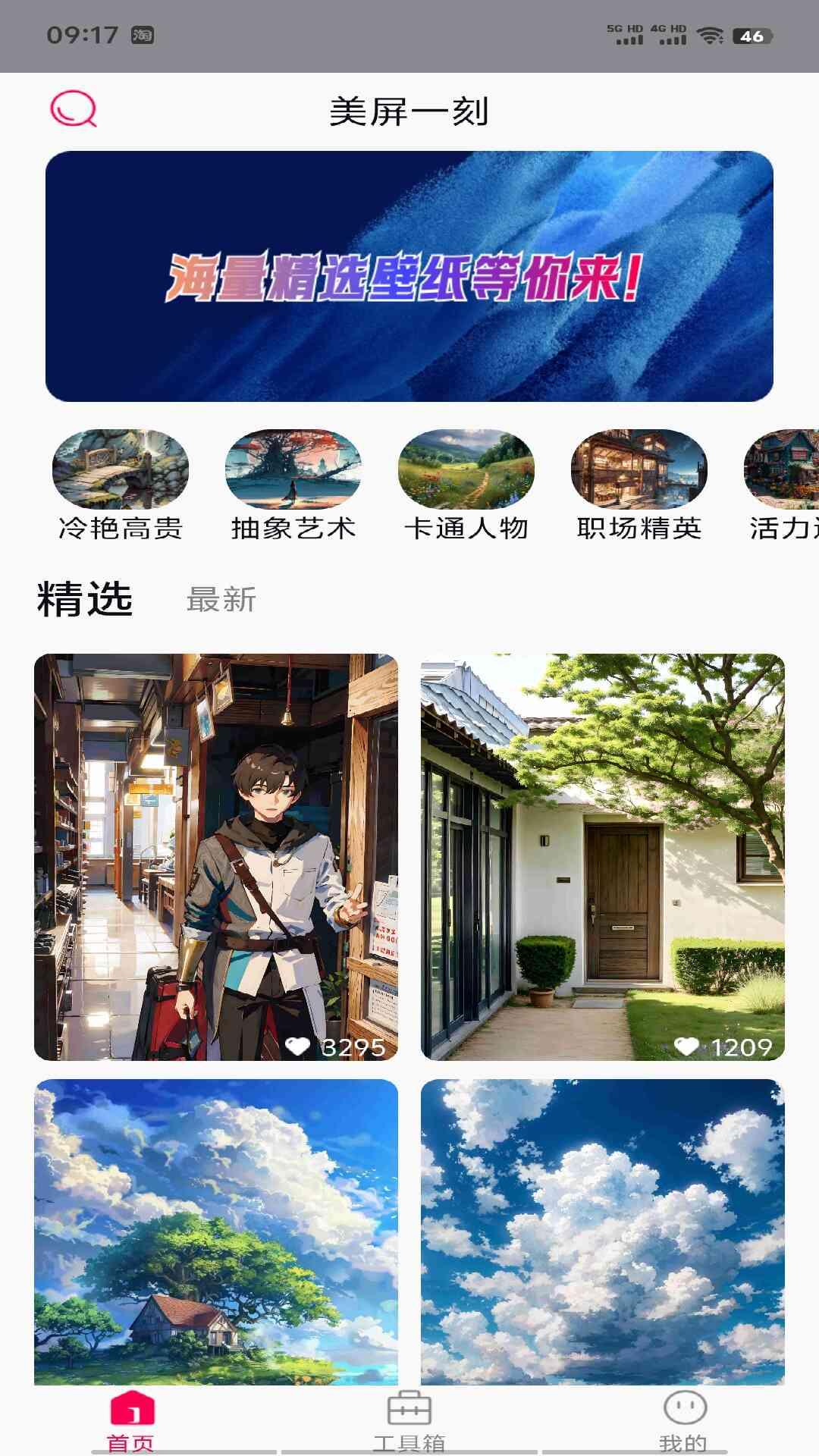View the blue sky clouds wallpaper

point(603,1232)
